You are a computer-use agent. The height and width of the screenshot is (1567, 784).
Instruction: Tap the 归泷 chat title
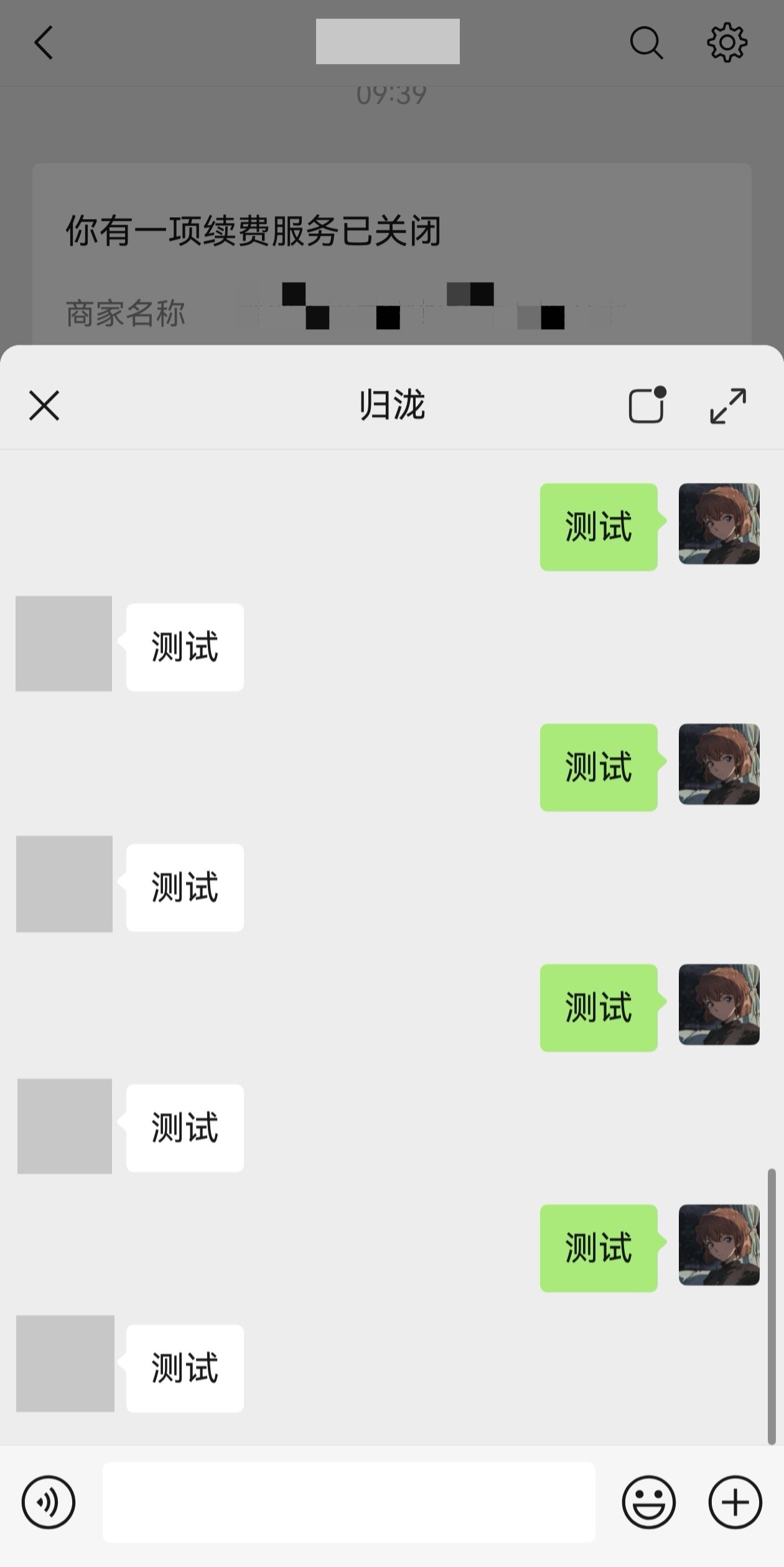pyautogui.click(x=392, y=405)
